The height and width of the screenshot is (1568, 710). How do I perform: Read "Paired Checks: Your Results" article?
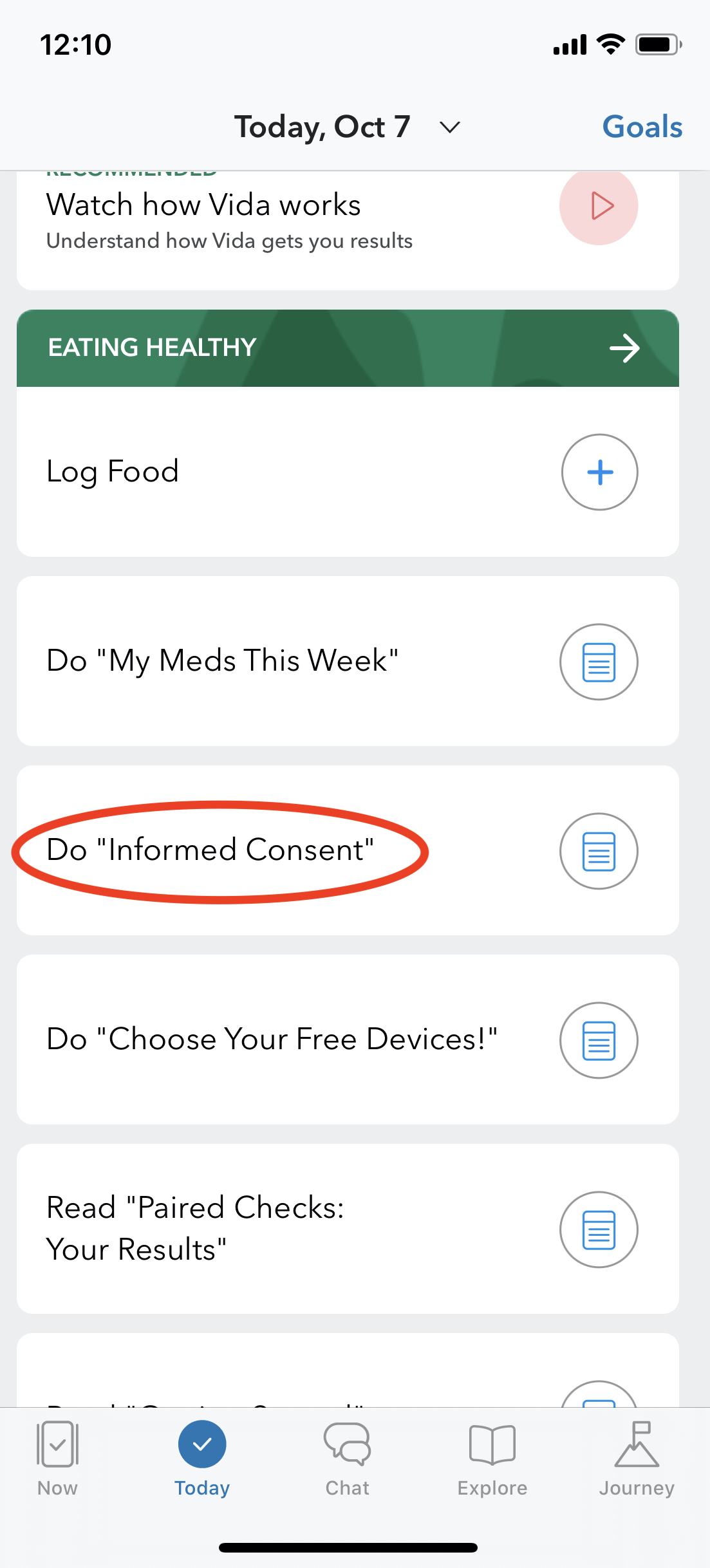click(348, 1229)
